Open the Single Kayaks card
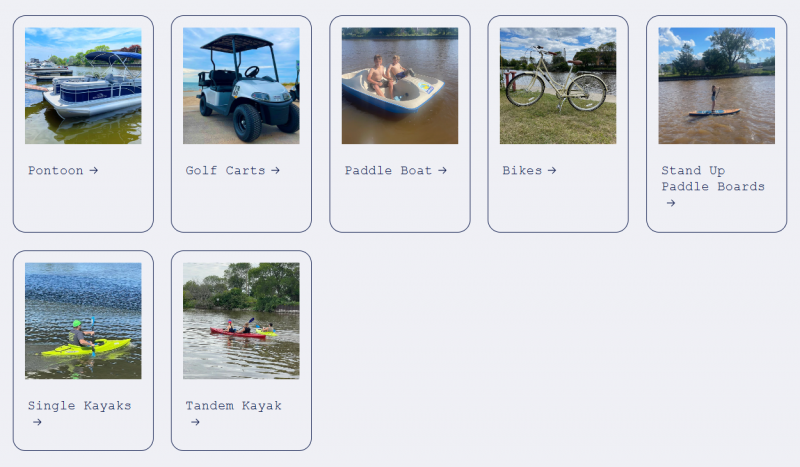The image size is (800, 467). (79, 406)
